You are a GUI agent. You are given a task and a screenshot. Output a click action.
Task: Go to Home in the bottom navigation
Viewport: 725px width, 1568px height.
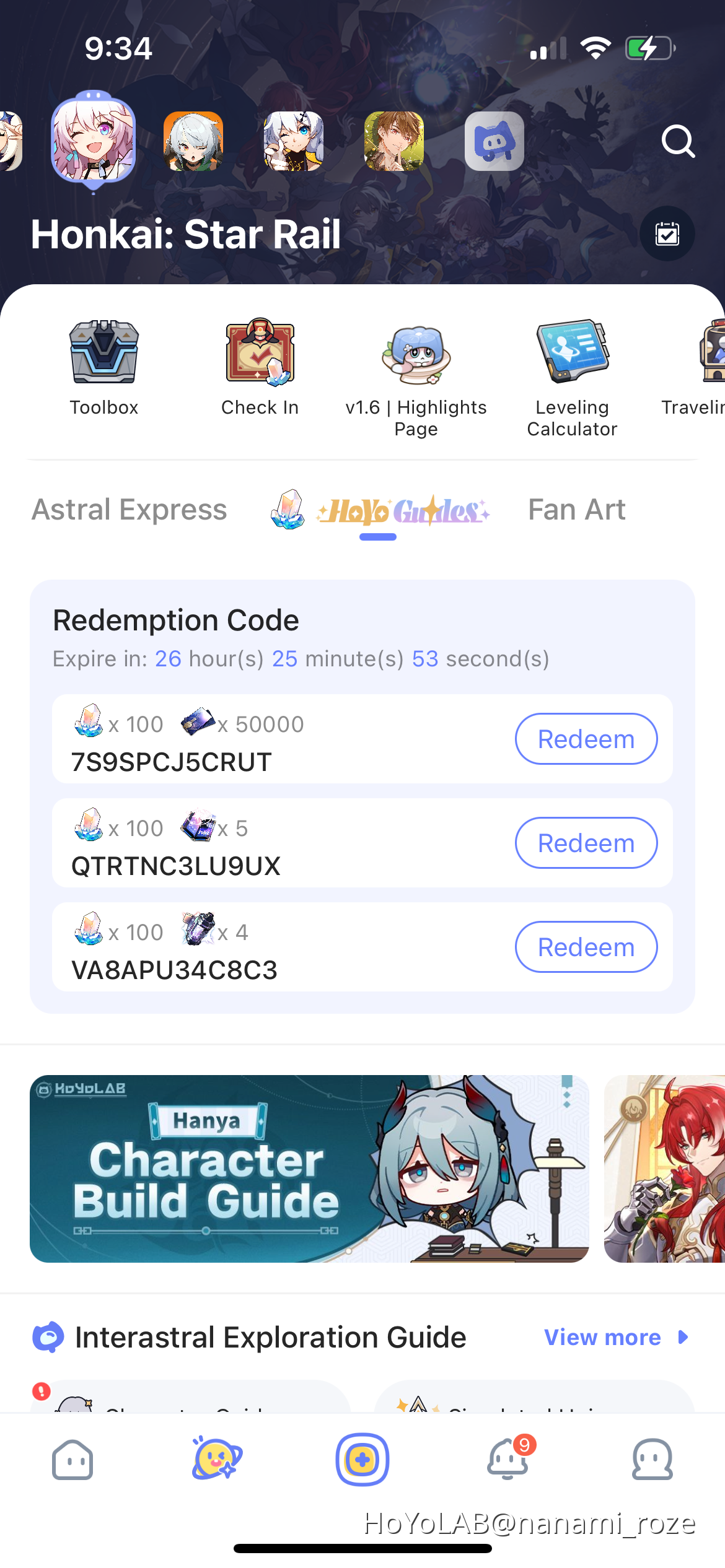pos(72,1461)
